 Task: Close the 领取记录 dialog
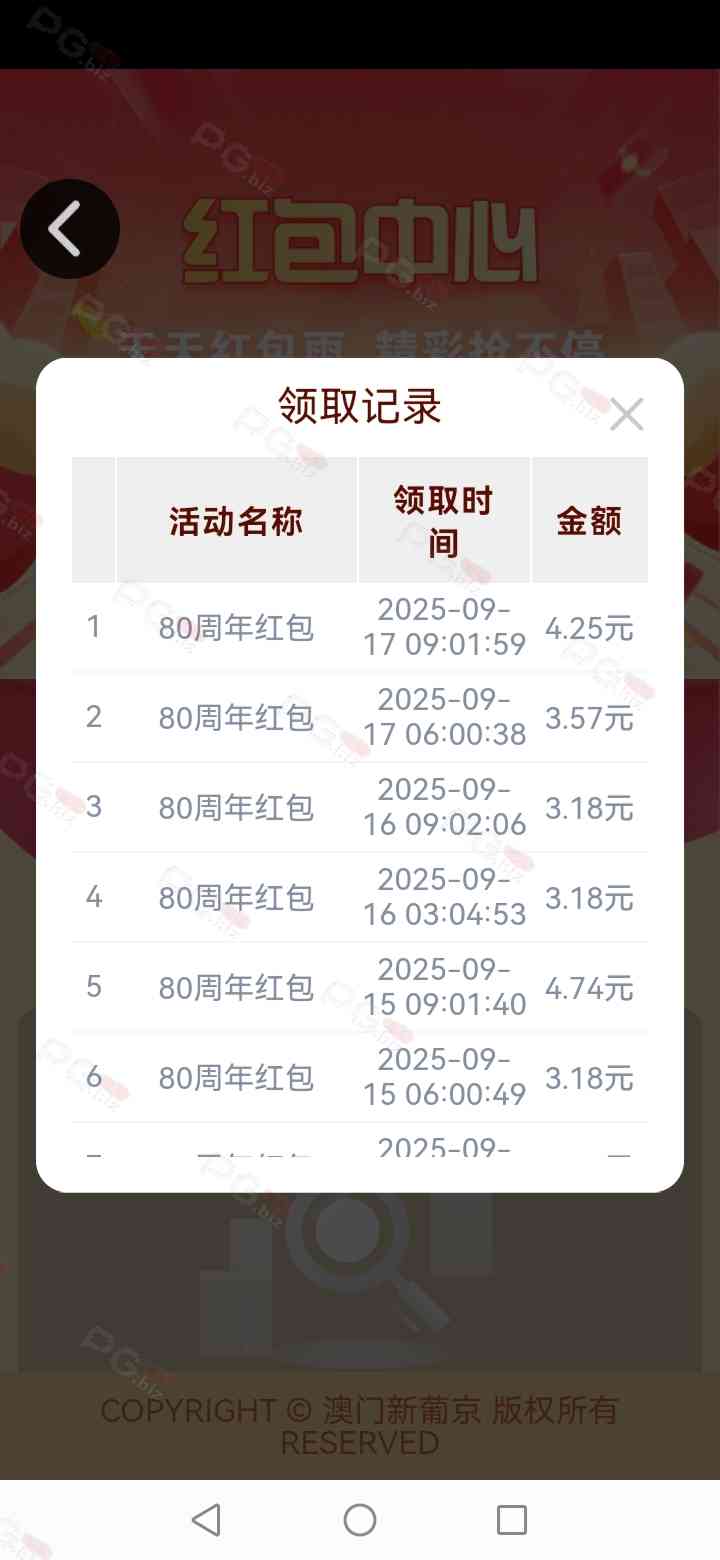[x=627, y=414]
